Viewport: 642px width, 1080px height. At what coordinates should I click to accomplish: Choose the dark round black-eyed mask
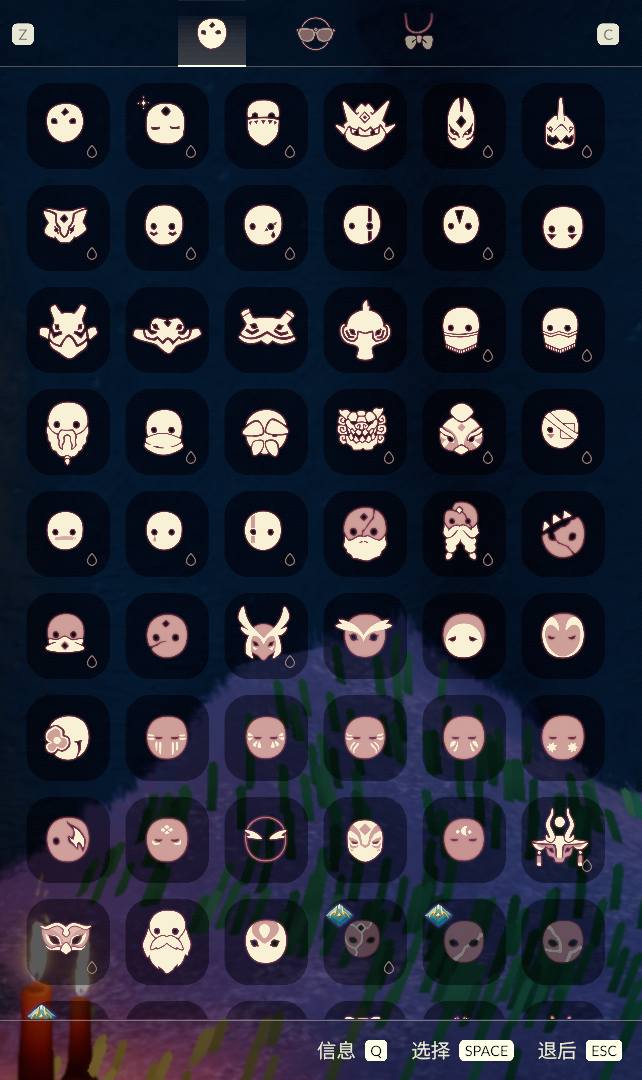[x=265, y=839]
